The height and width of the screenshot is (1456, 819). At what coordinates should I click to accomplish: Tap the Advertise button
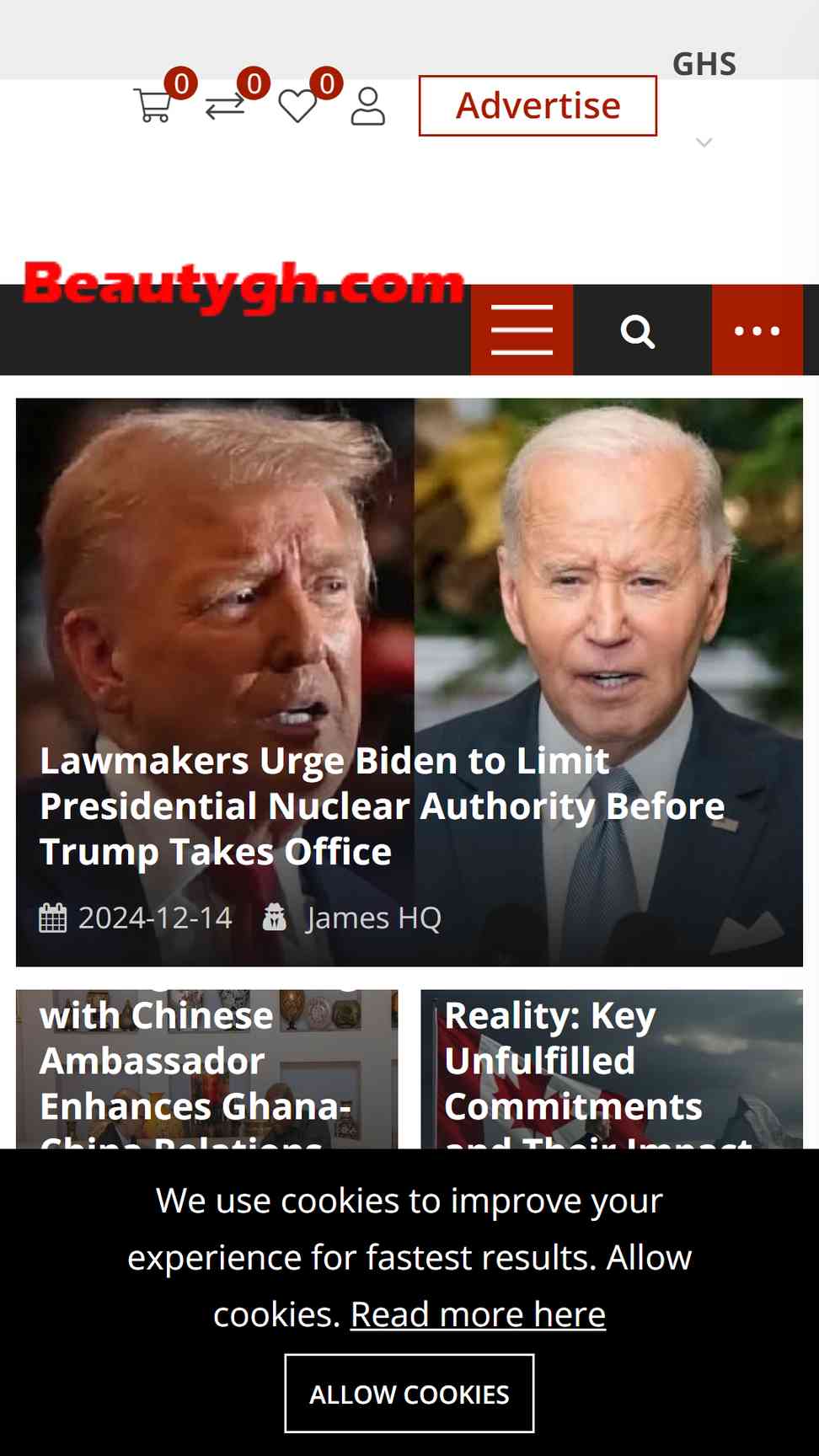click(x=538, y=105)
